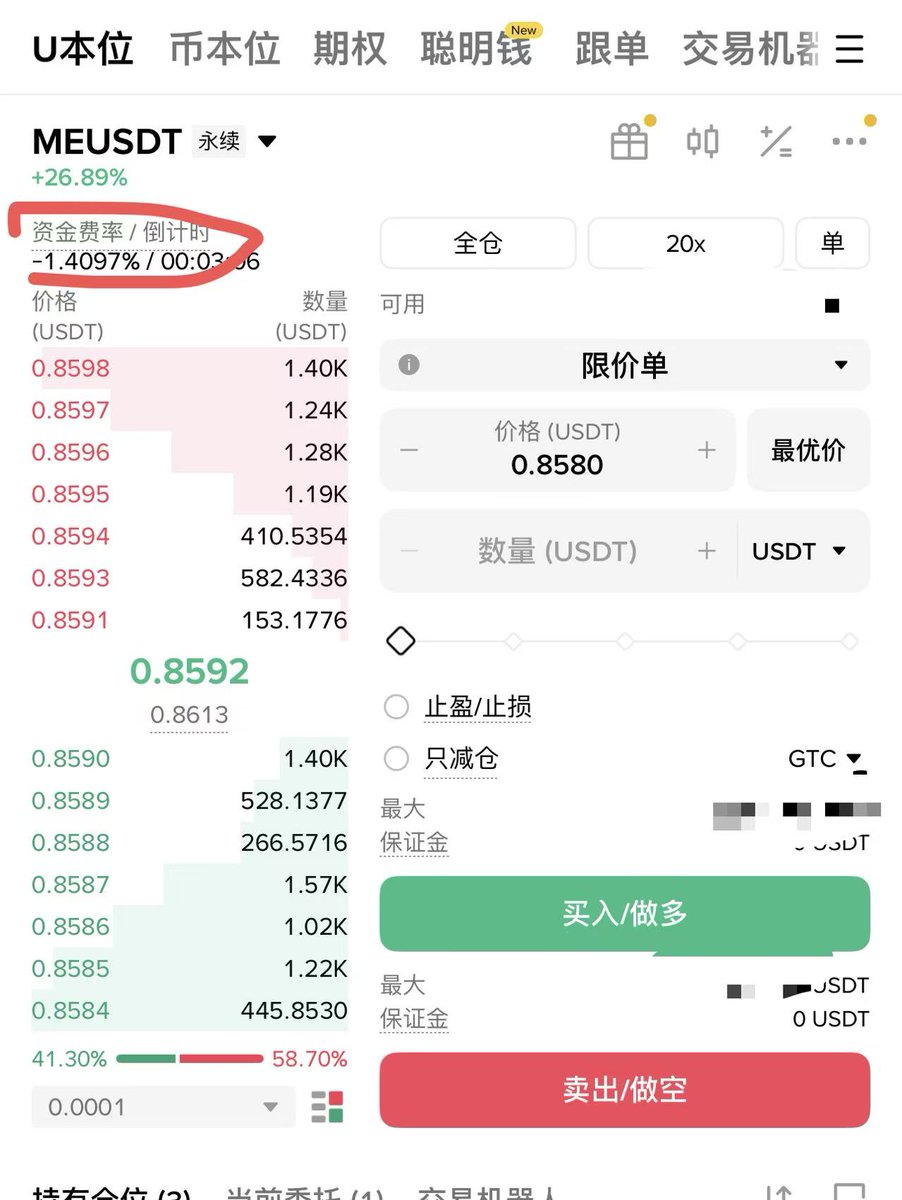This screenshot has width=902, height=1200.
Task: Open the three-dot more options
Action: 849,142
